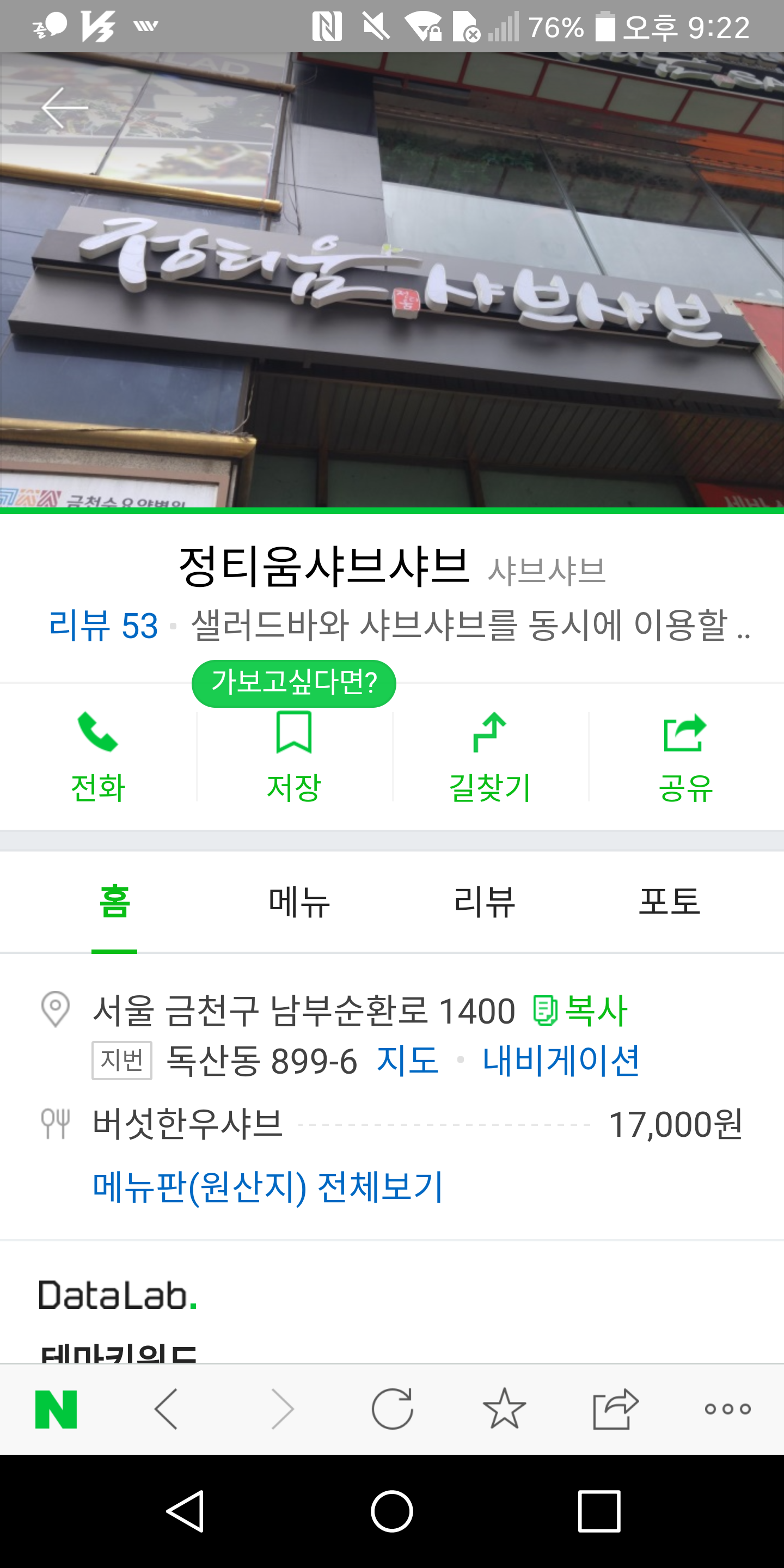784x1568 pixels.
Task: Tap the system home button
Action: (392, 1511)
